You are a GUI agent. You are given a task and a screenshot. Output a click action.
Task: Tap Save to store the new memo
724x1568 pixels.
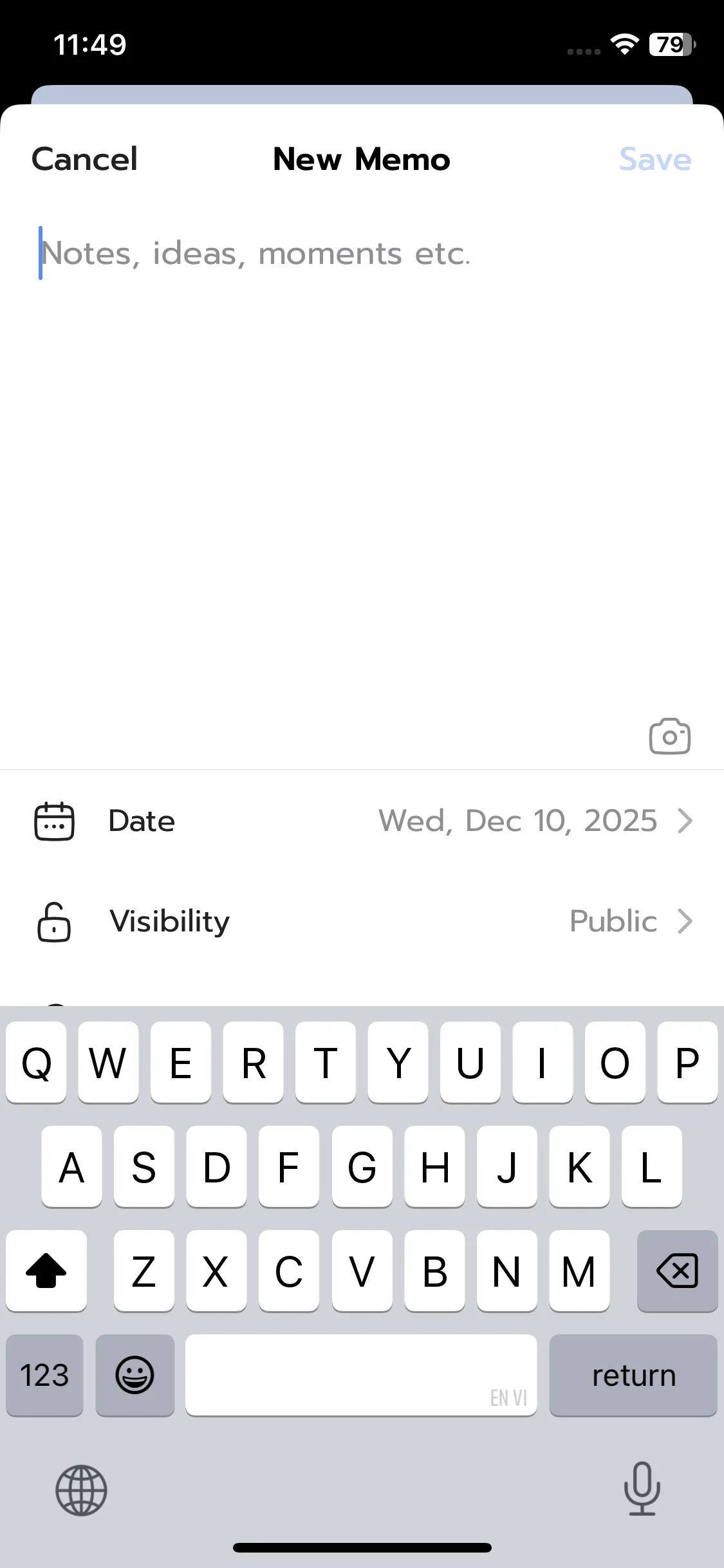tap(655, 159)
